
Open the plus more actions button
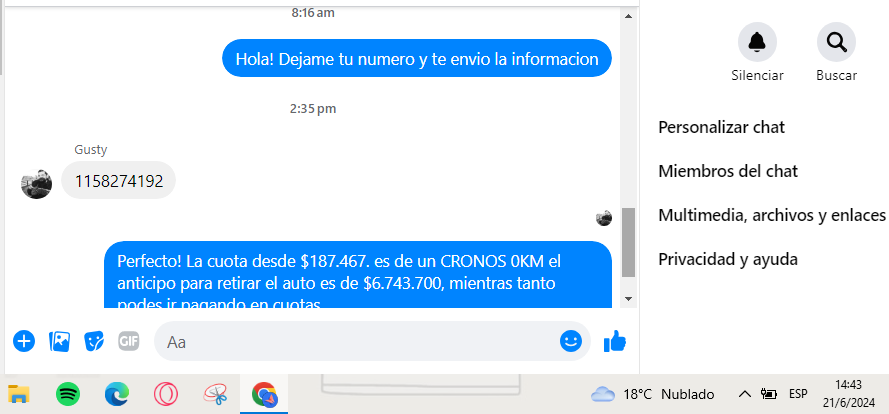pos(24,341)
